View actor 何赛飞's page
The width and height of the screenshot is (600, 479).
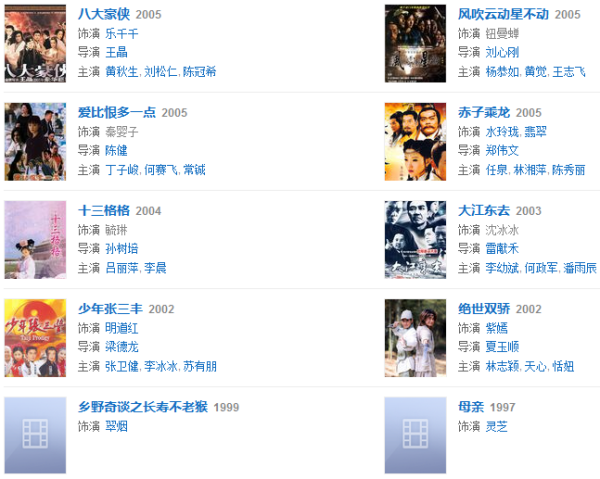click(160, 169)
